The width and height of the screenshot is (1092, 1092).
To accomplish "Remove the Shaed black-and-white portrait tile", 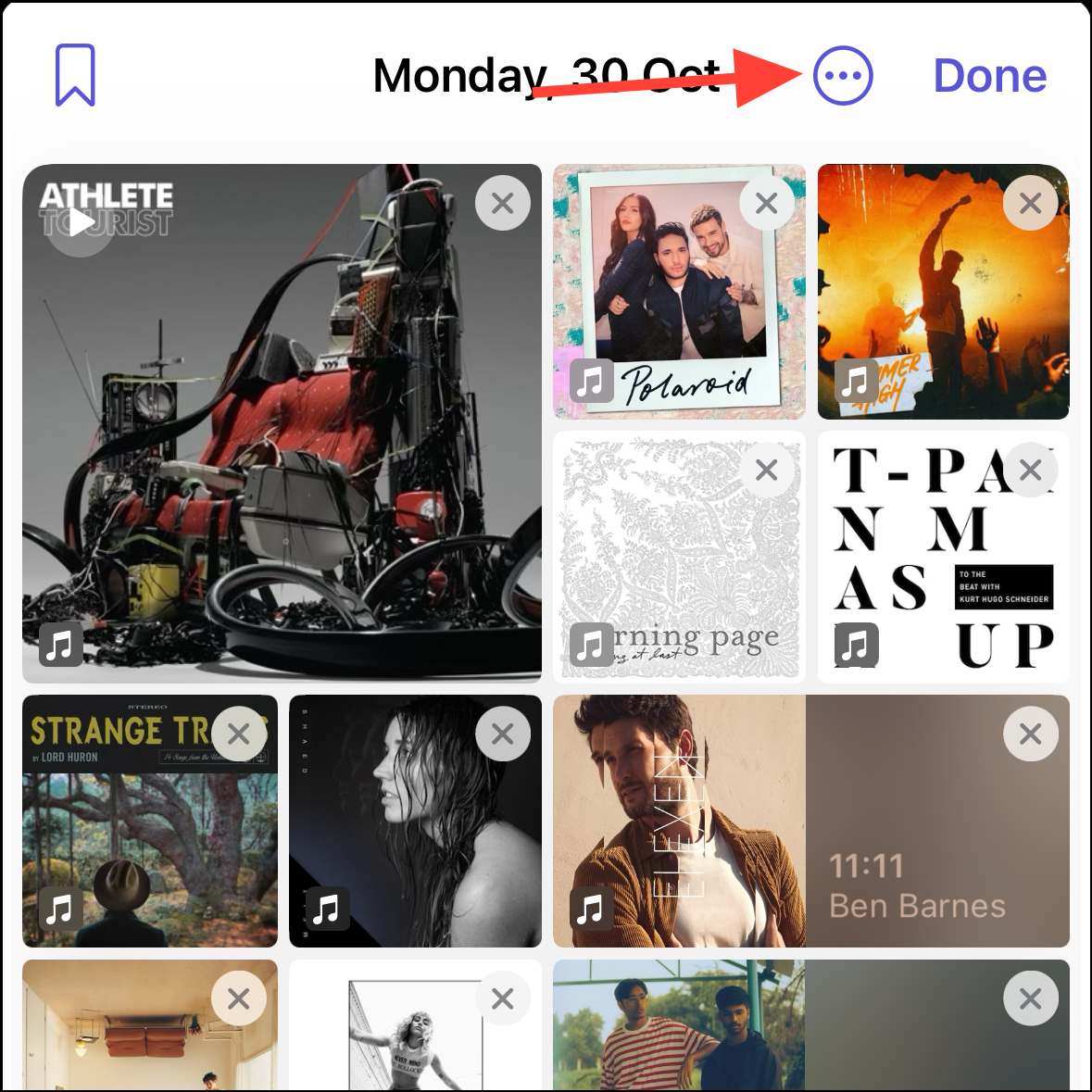I will pos(503,734).
